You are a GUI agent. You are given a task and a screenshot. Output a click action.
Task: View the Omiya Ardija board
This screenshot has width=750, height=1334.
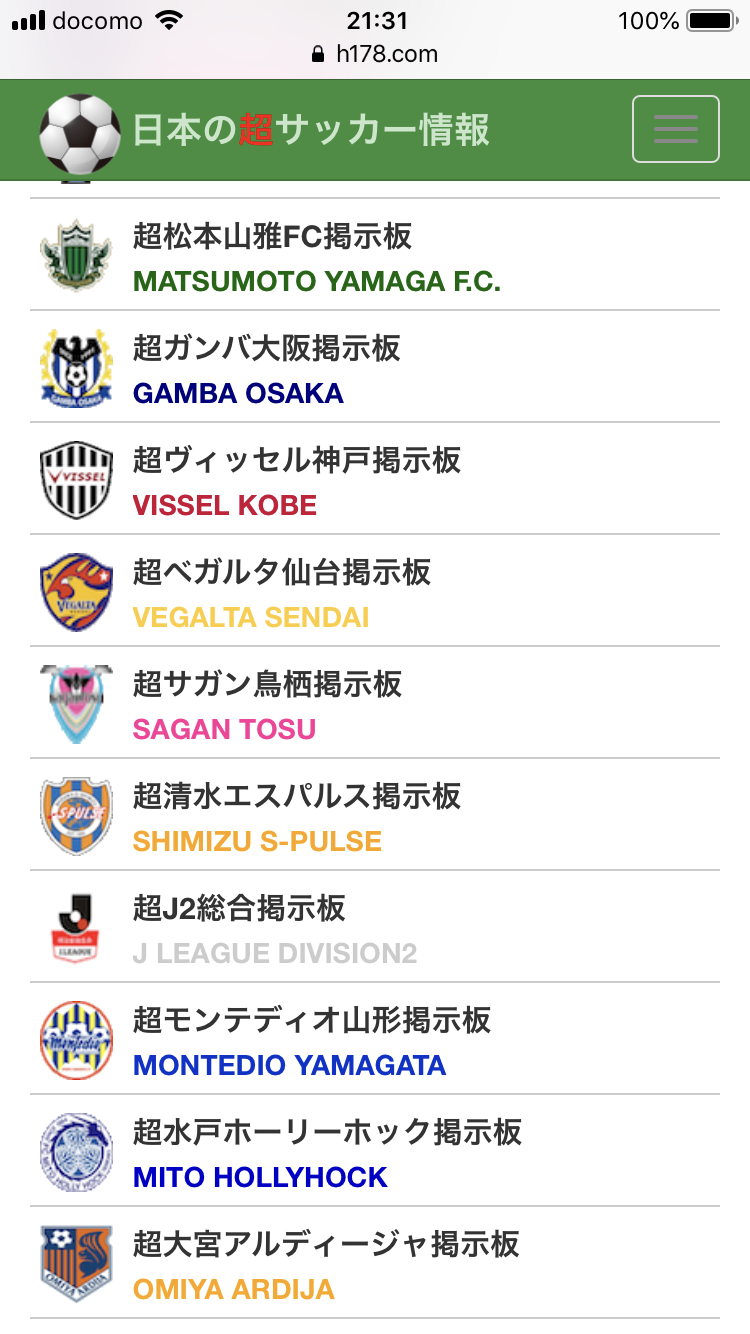click(326, 1265)
